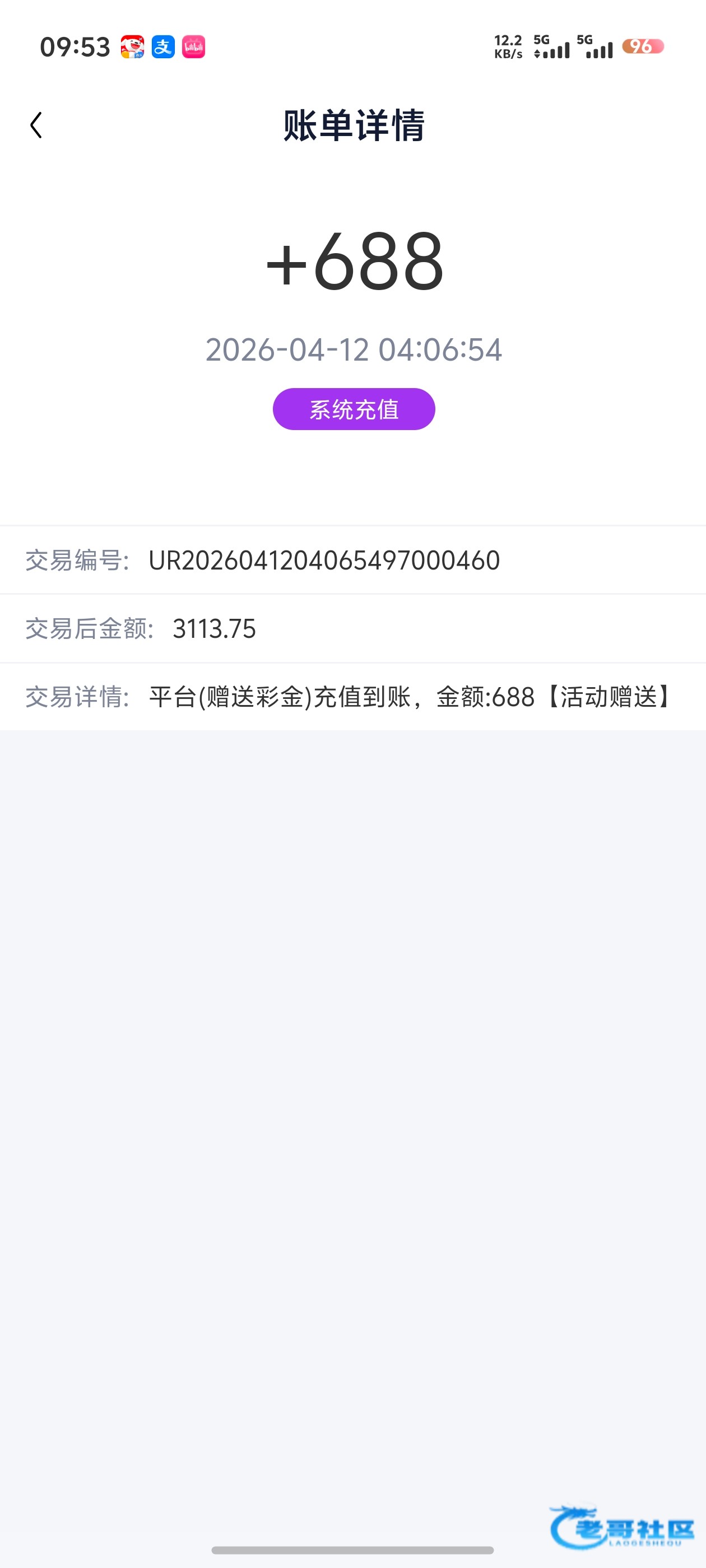Go back from the 账单详情 page
706x1568 pixels.
[36, 125]
